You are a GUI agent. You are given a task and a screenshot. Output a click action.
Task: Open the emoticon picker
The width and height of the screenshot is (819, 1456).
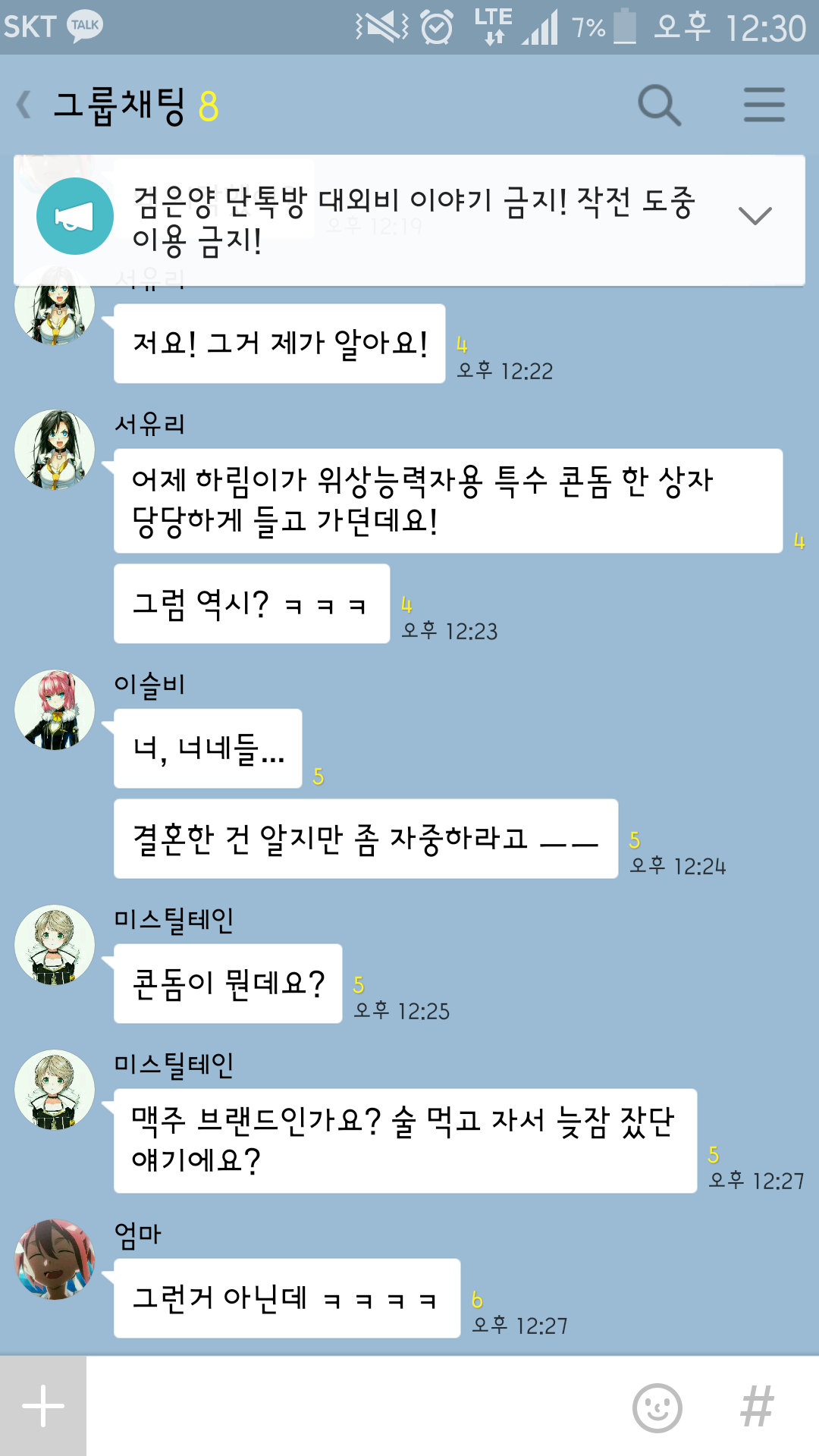[x=657, y=1407]
